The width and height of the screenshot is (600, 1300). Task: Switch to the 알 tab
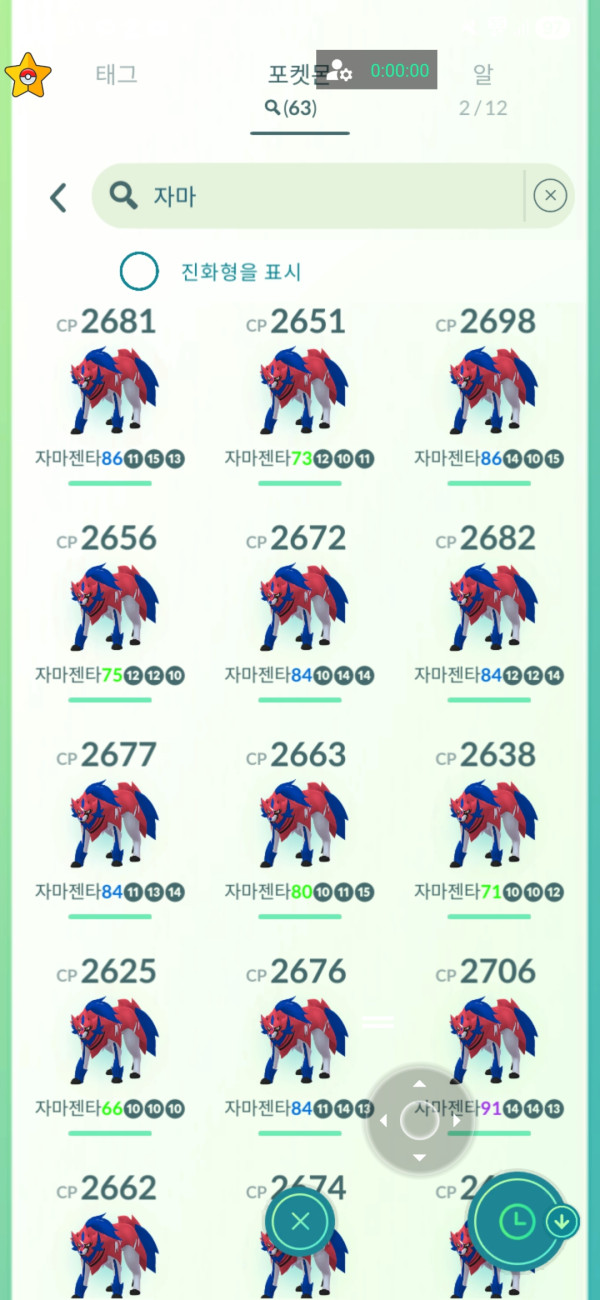pos(483,75)
